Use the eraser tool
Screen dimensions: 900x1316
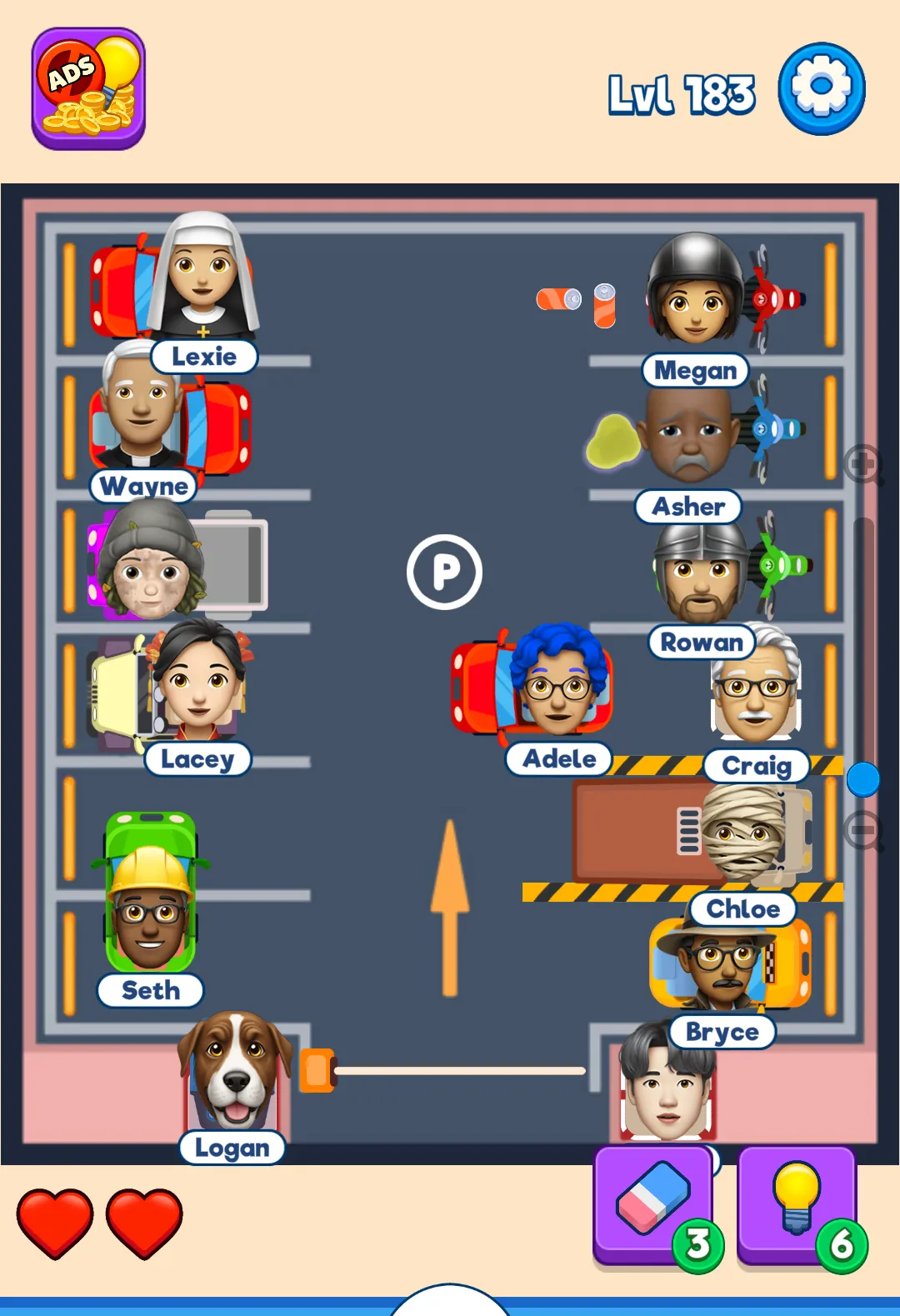click(x=652, y=1200)
